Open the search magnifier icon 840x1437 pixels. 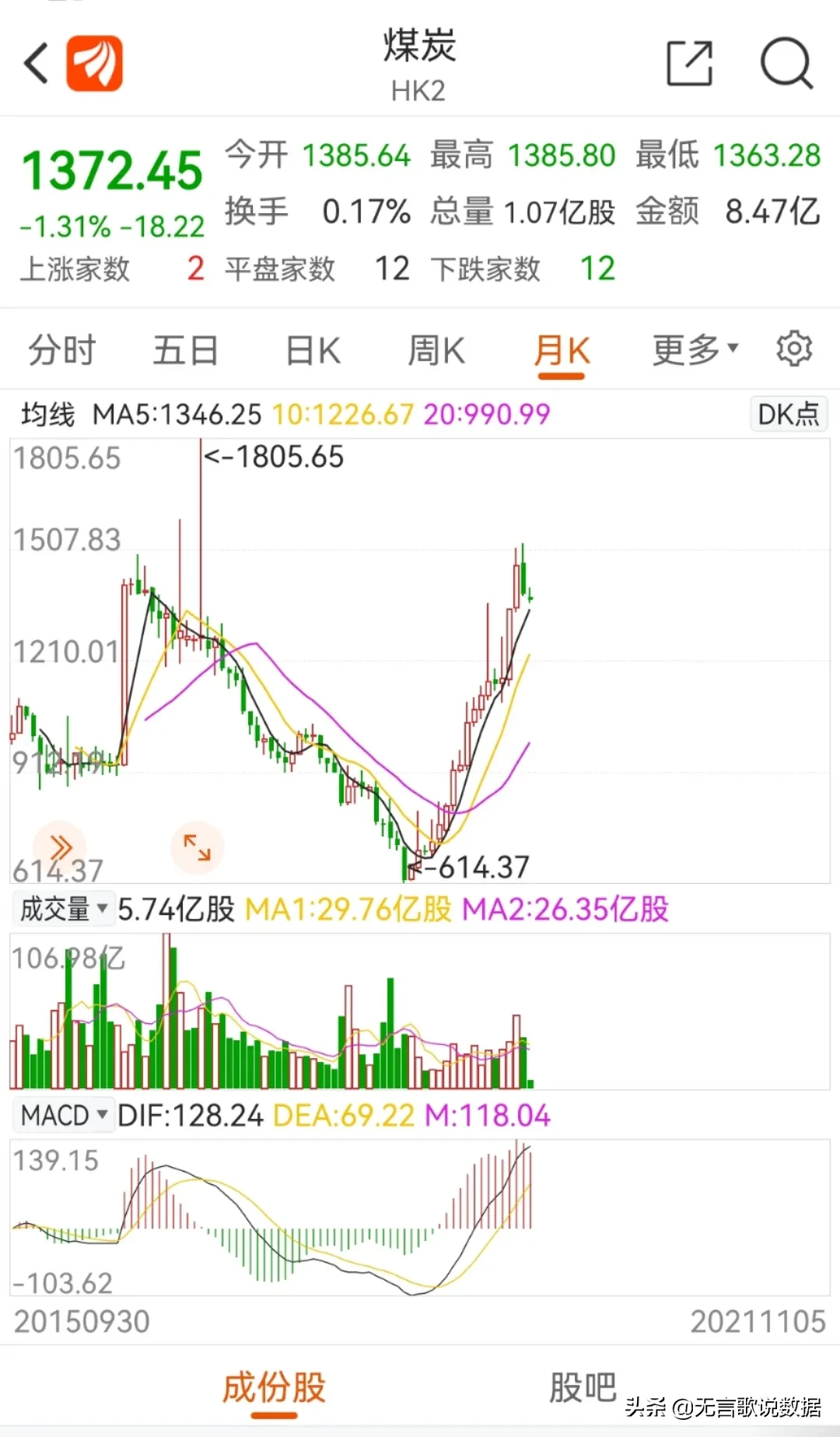coord(786,63)
